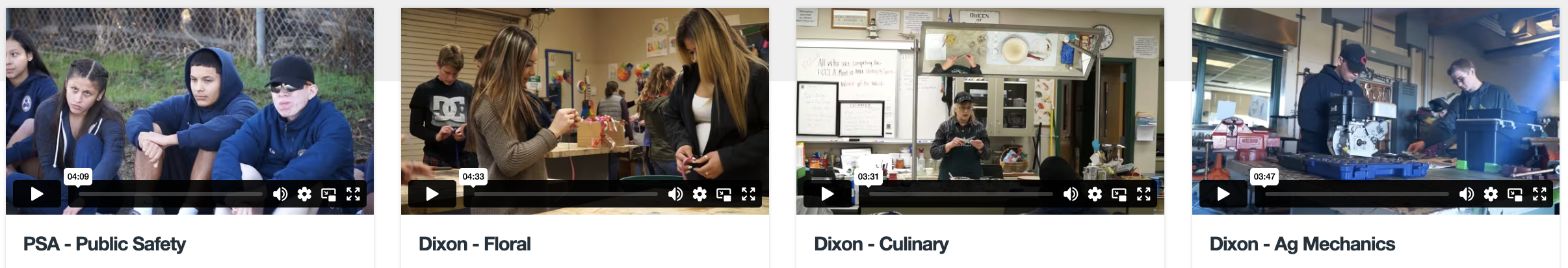Viewport: 1568px width, 268px height.
Task: Mute the Dixon - Culinary video
Action: pyautogui.click(x=1071, y=194)
